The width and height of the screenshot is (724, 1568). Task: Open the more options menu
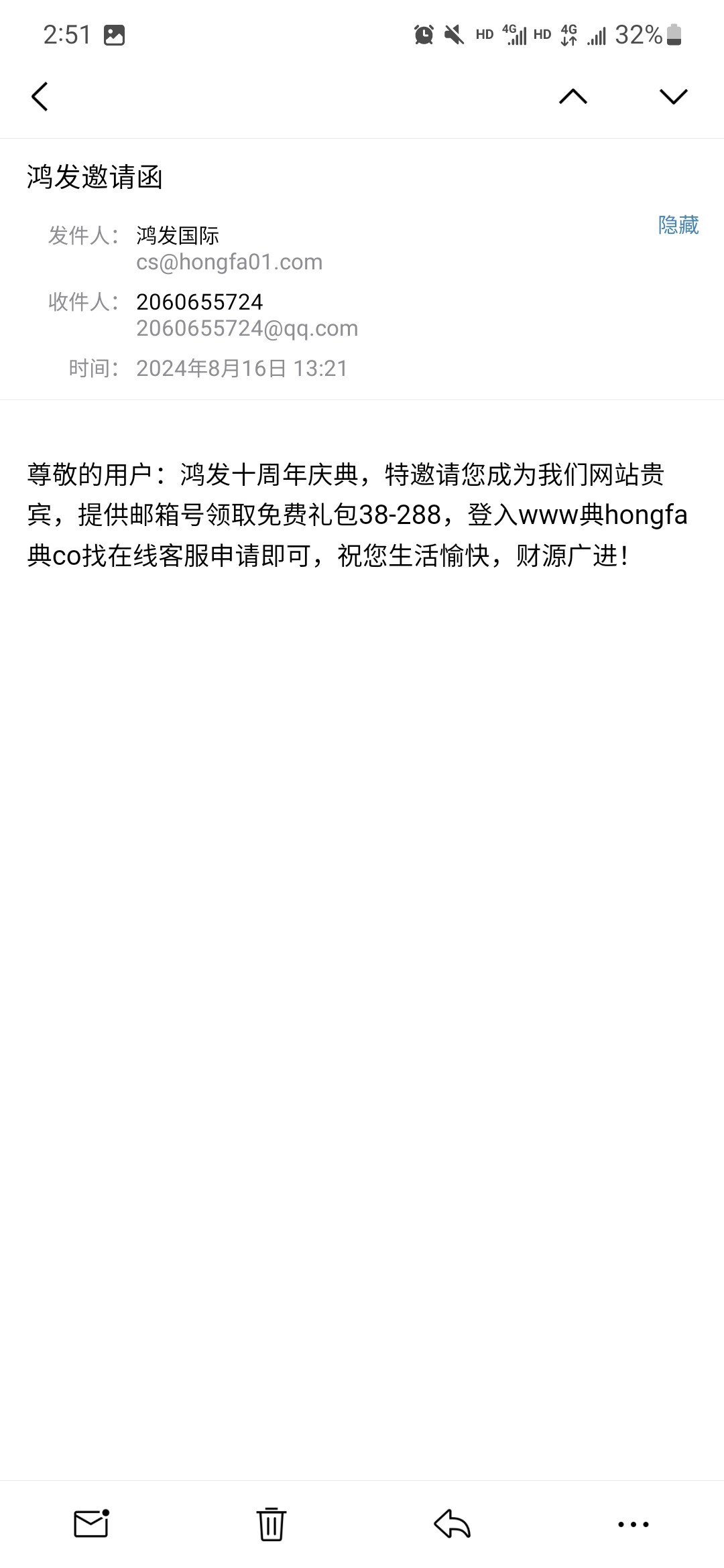pyautogui.click(x=633, y=1524)
